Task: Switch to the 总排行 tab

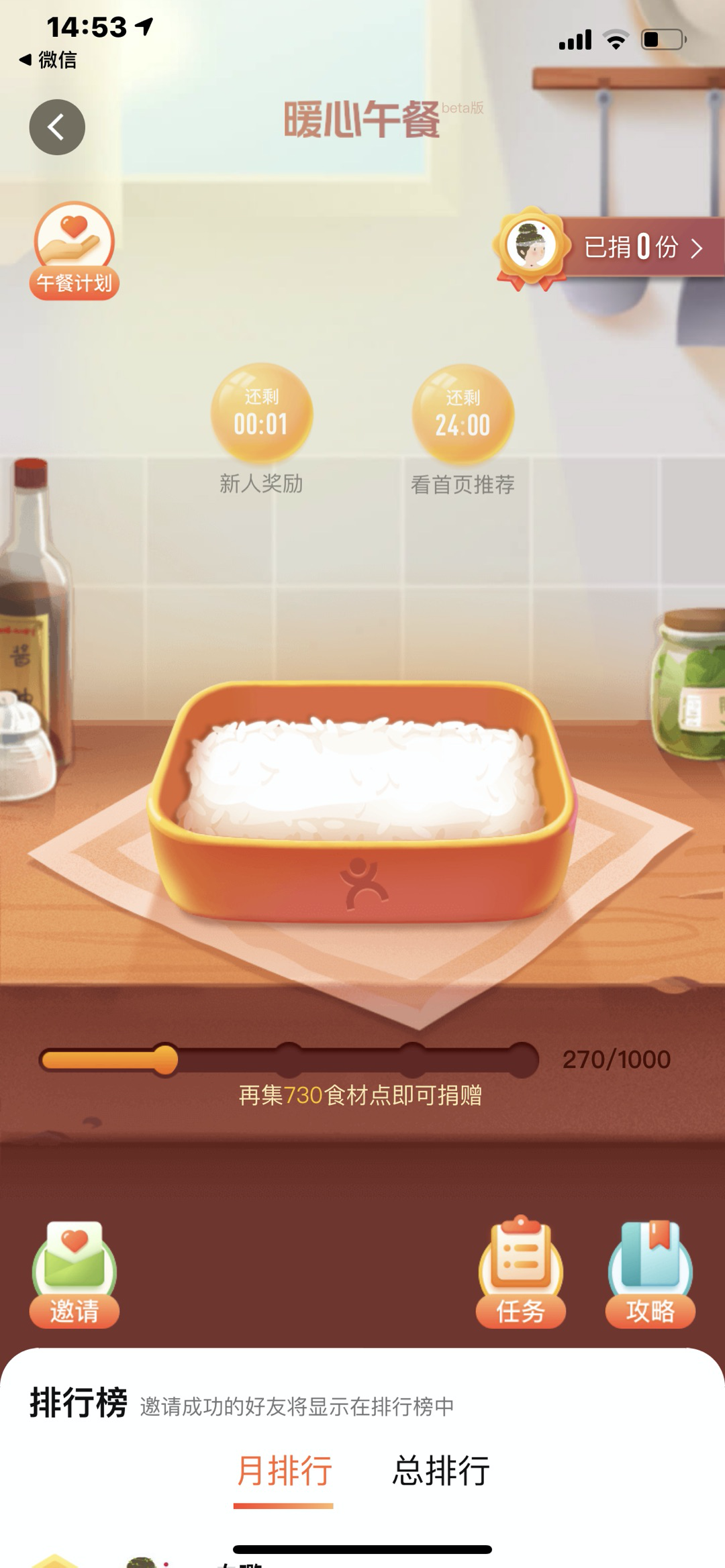Action: coord(441,1471)
